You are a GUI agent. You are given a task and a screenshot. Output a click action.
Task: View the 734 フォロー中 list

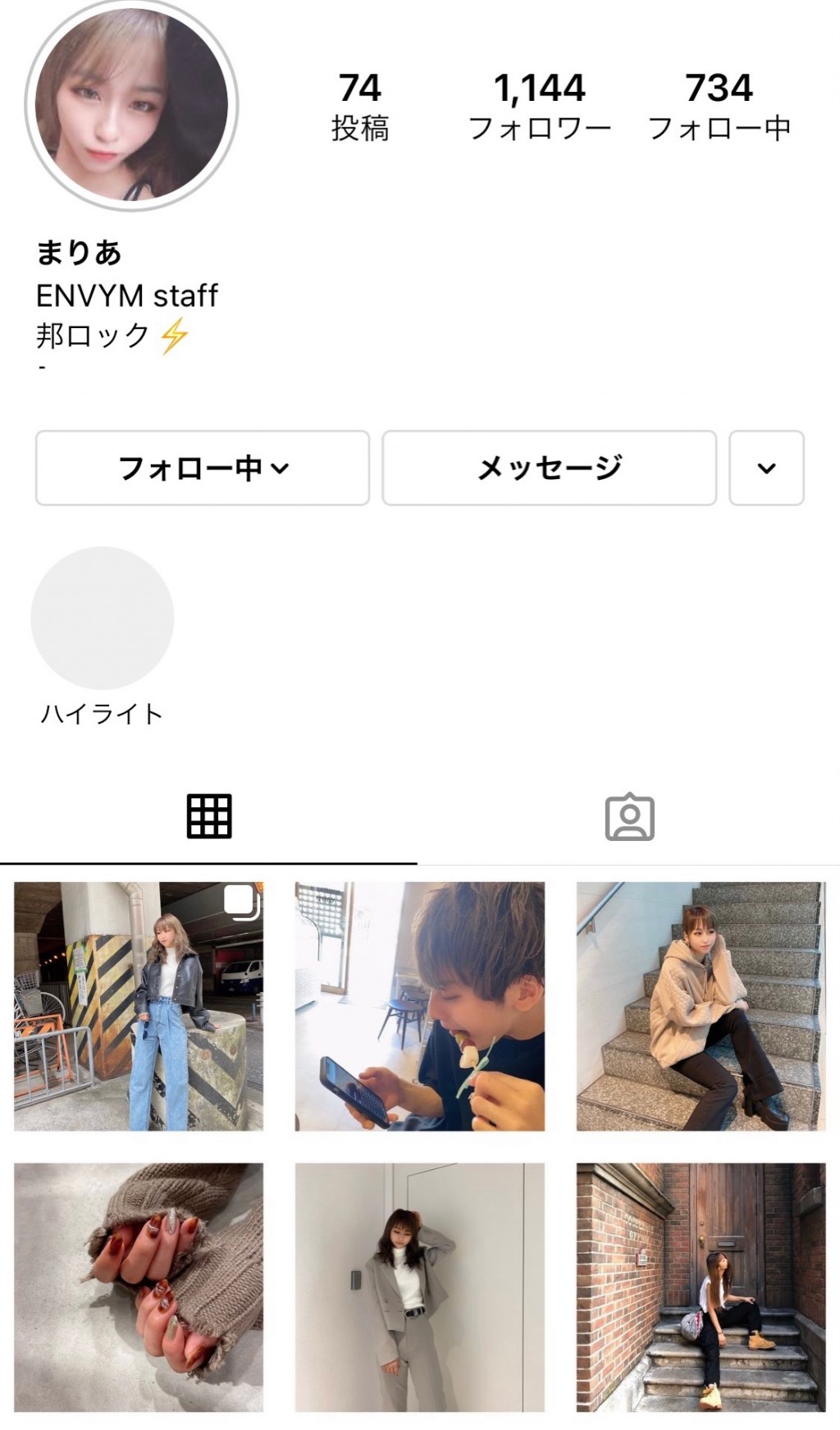pyautogui.click(x=719, y=107)
